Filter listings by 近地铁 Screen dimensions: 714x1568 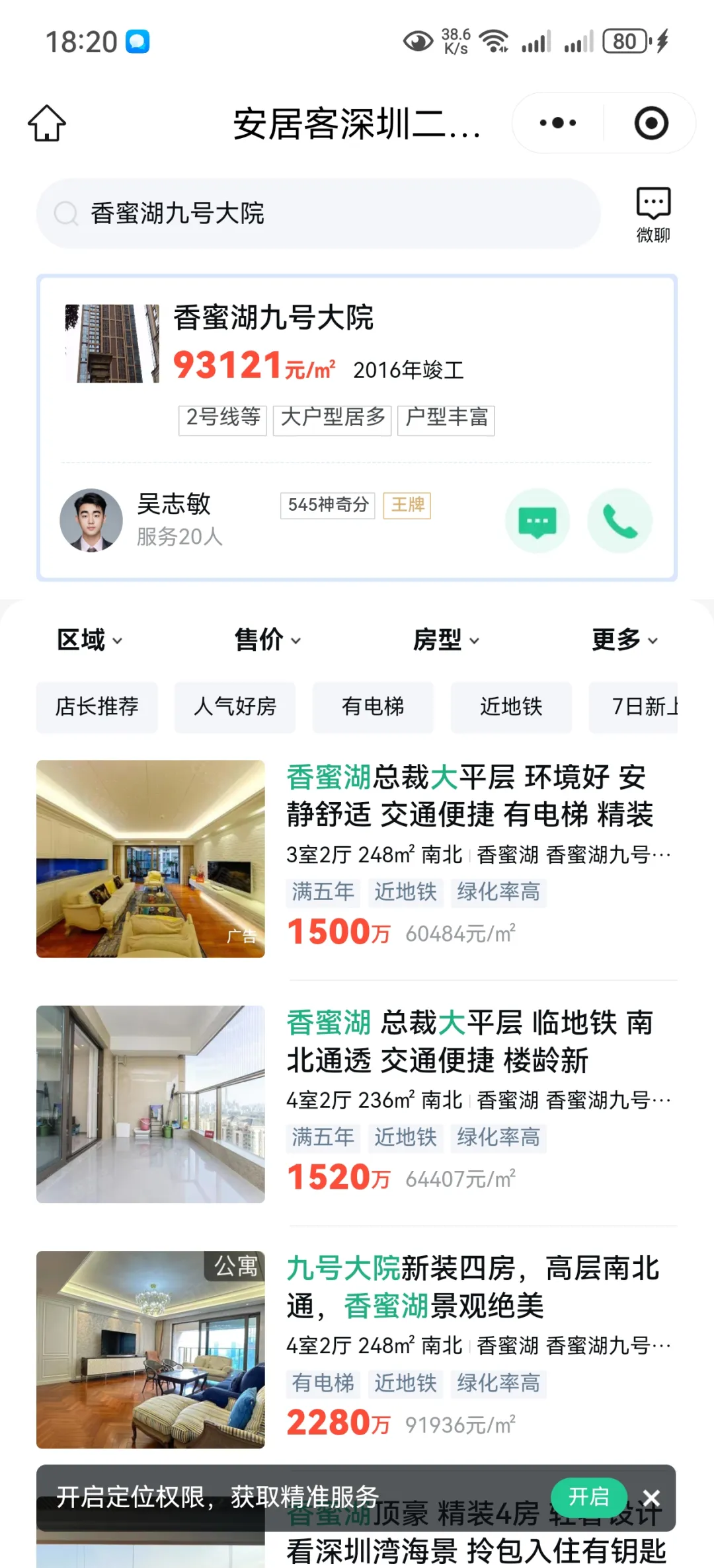pyautogui.click(x=511, y=707)
